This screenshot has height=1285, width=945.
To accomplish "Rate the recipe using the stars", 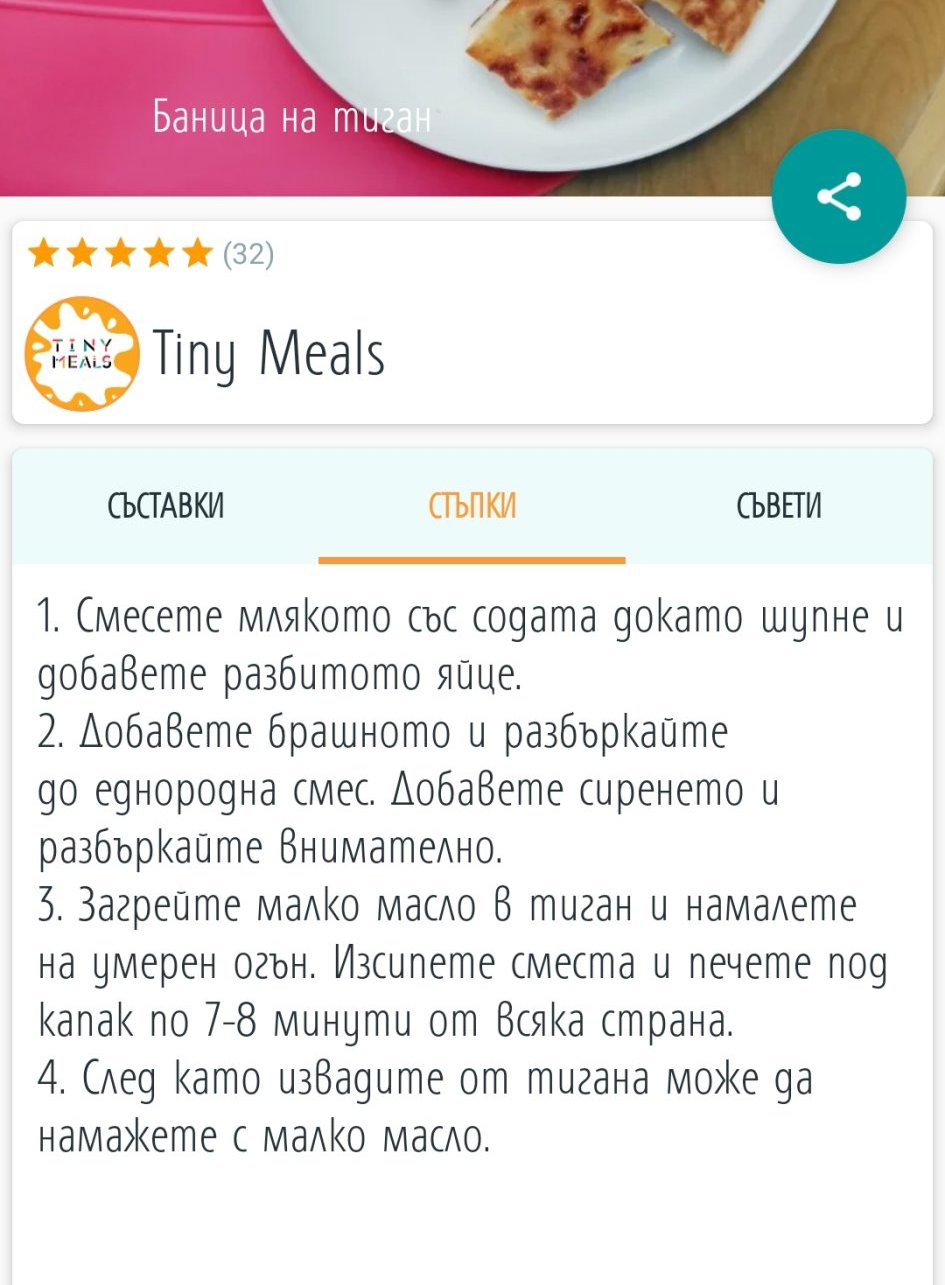I will tap(121, 255).
